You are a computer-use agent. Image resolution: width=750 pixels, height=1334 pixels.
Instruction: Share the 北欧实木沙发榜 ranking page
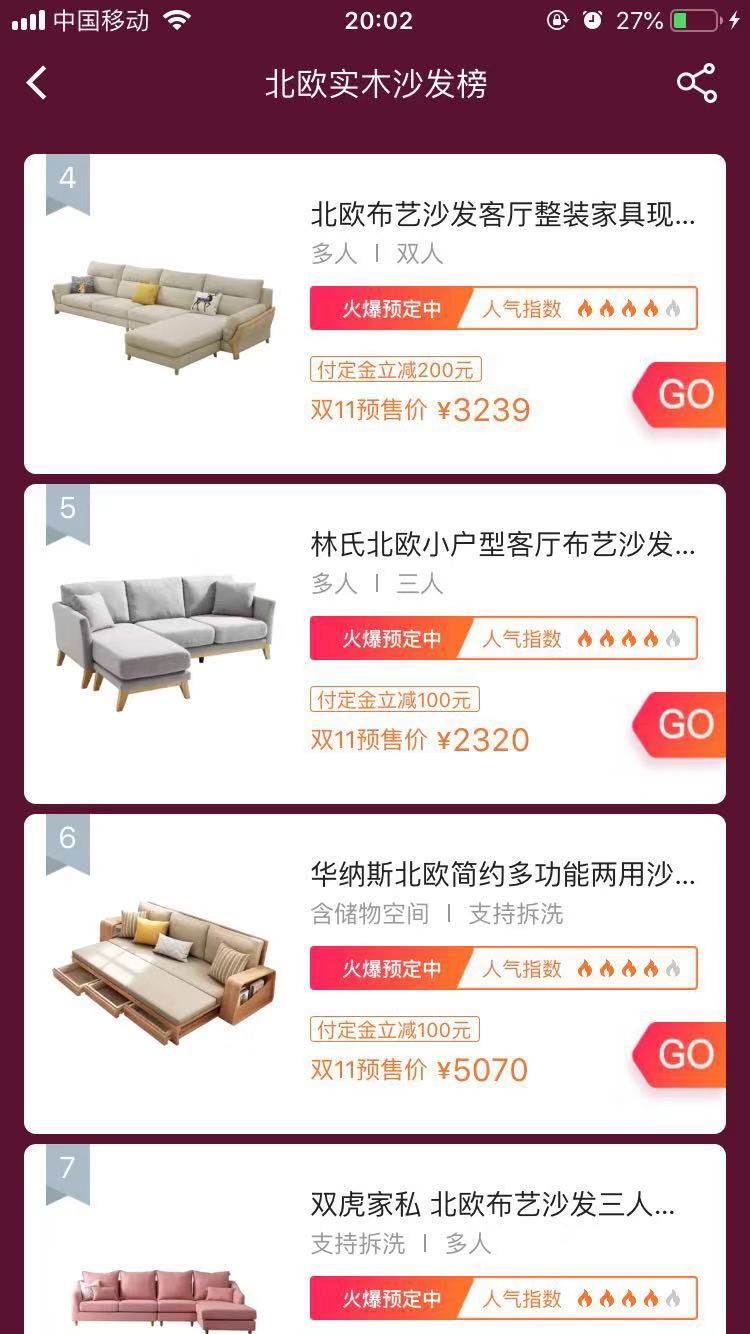click(697, 83)
